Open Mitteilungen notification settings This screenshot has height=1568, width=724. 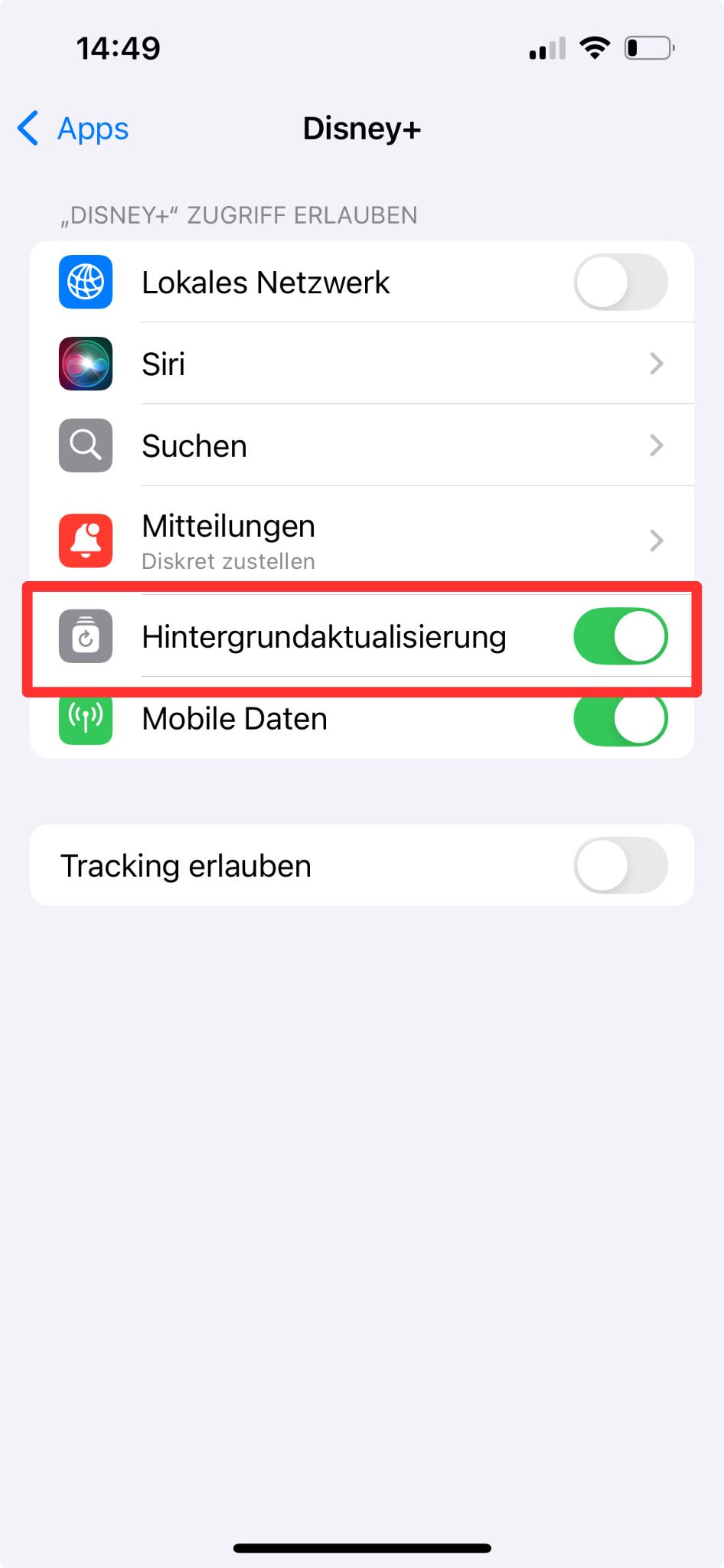pyautogui.click(x=362, y=541)
